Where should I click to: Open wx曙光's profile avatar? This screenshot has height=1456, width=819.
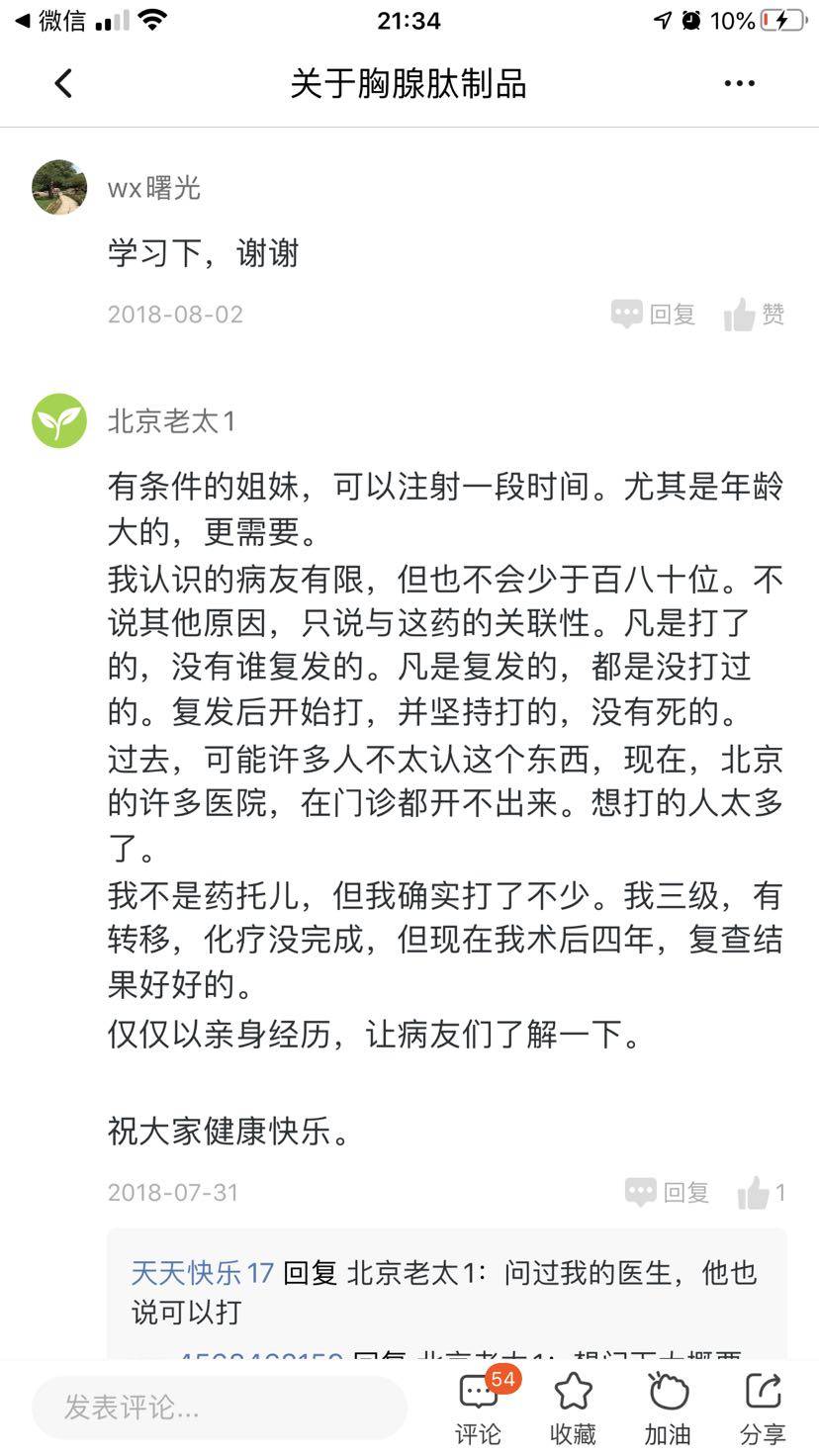59,187
